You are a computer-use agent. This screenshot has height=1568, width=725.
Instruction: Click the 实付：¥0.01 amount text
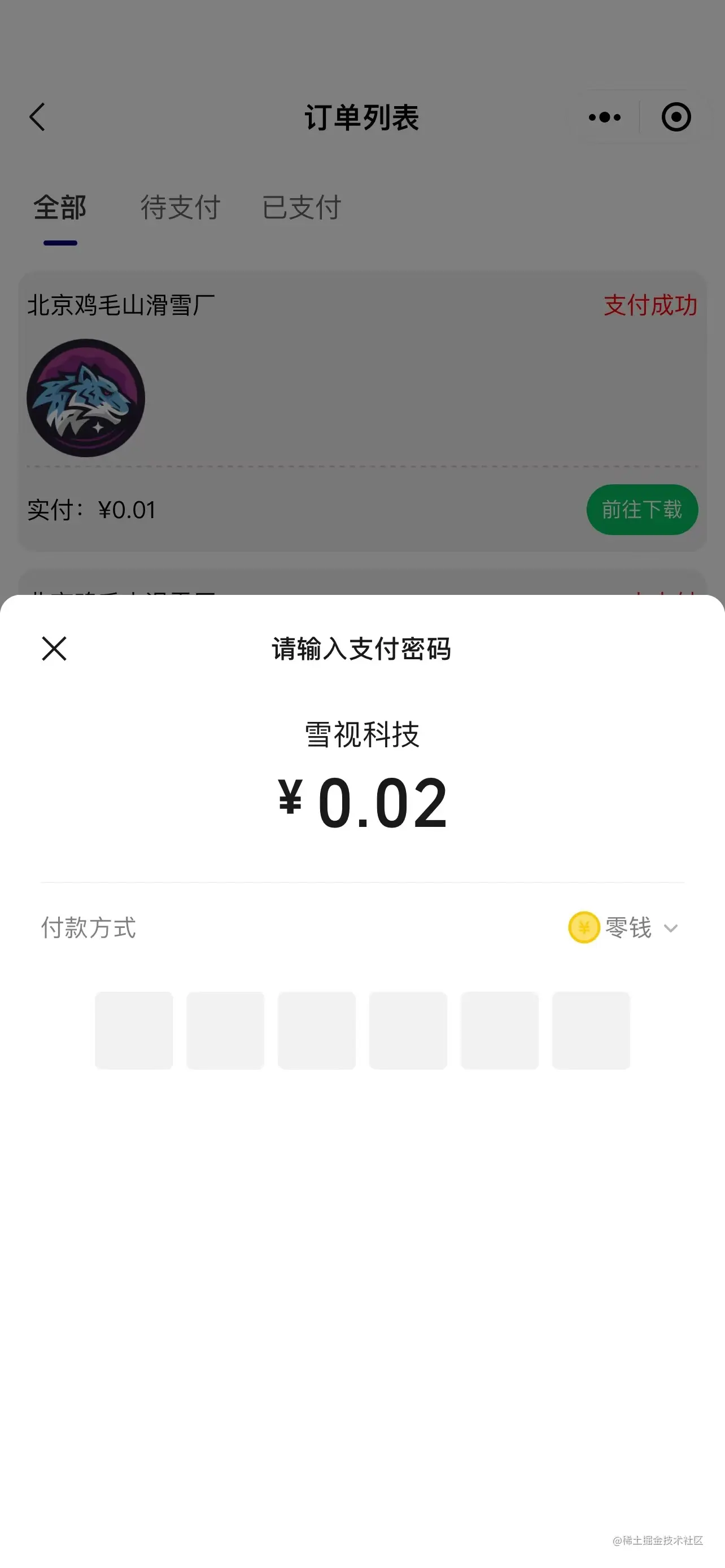[91, 510]
